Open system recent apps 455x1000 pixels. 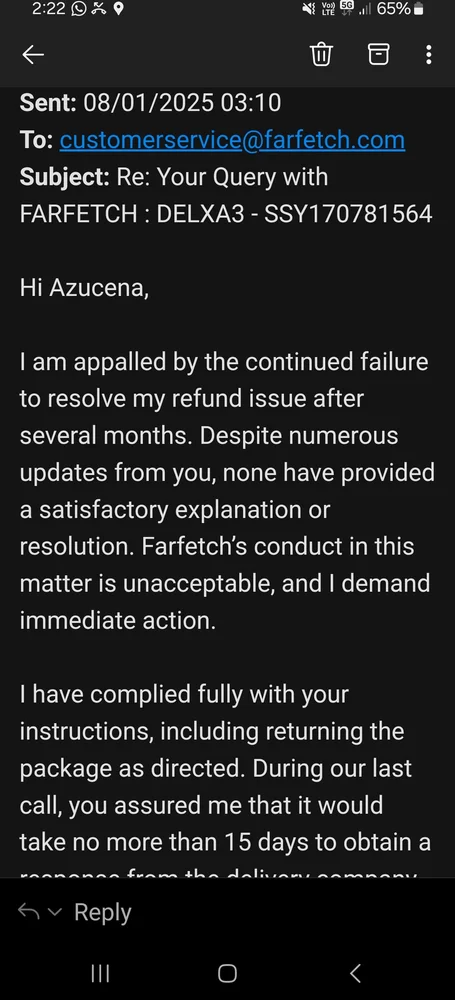(x=100, y=973)
